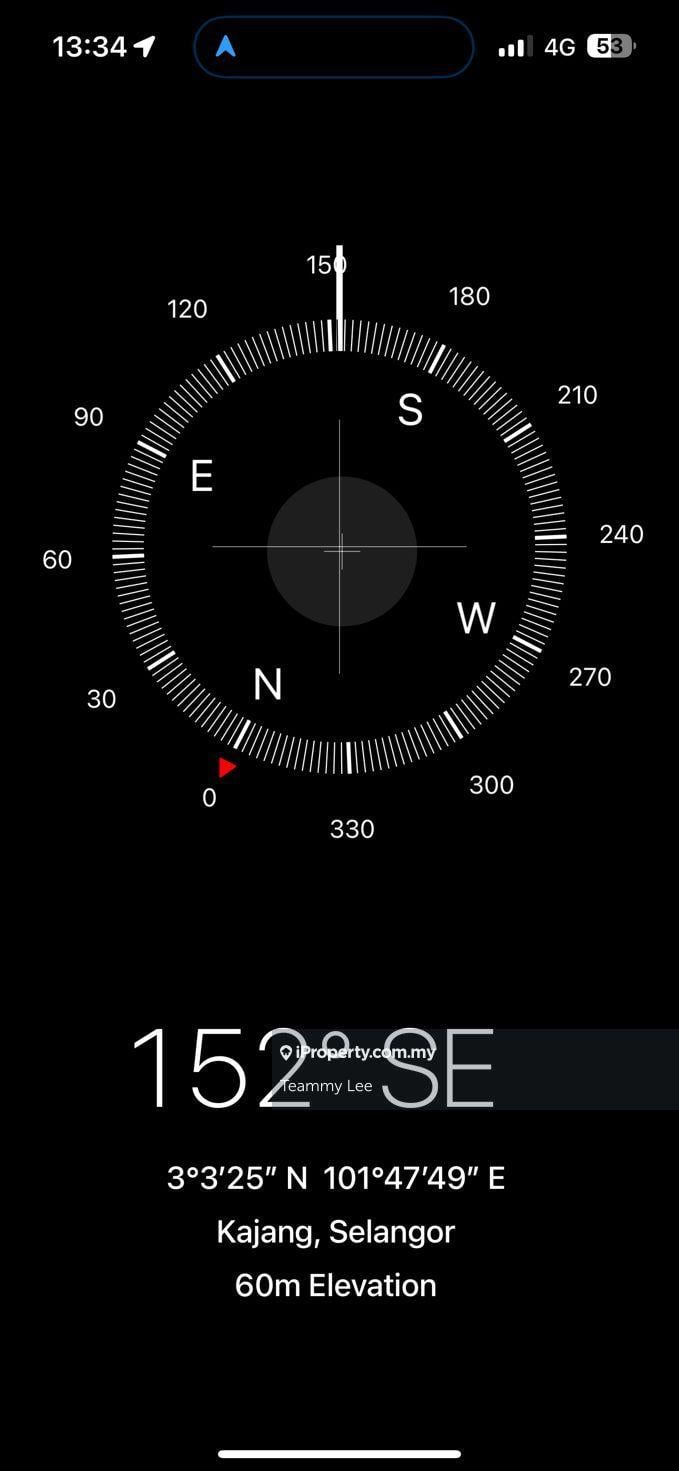Tap the compass dial to lock the bearing
The image size is (679, 1471).
[x=340, y=549]
